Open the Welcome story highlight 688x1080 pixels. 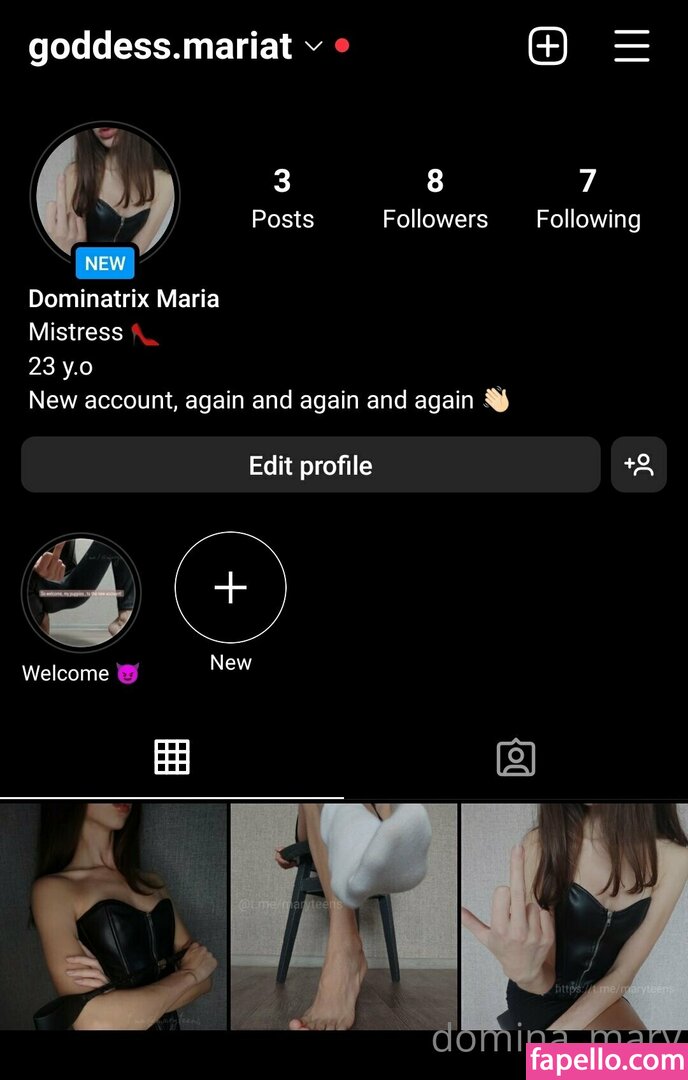pos(81,593)
